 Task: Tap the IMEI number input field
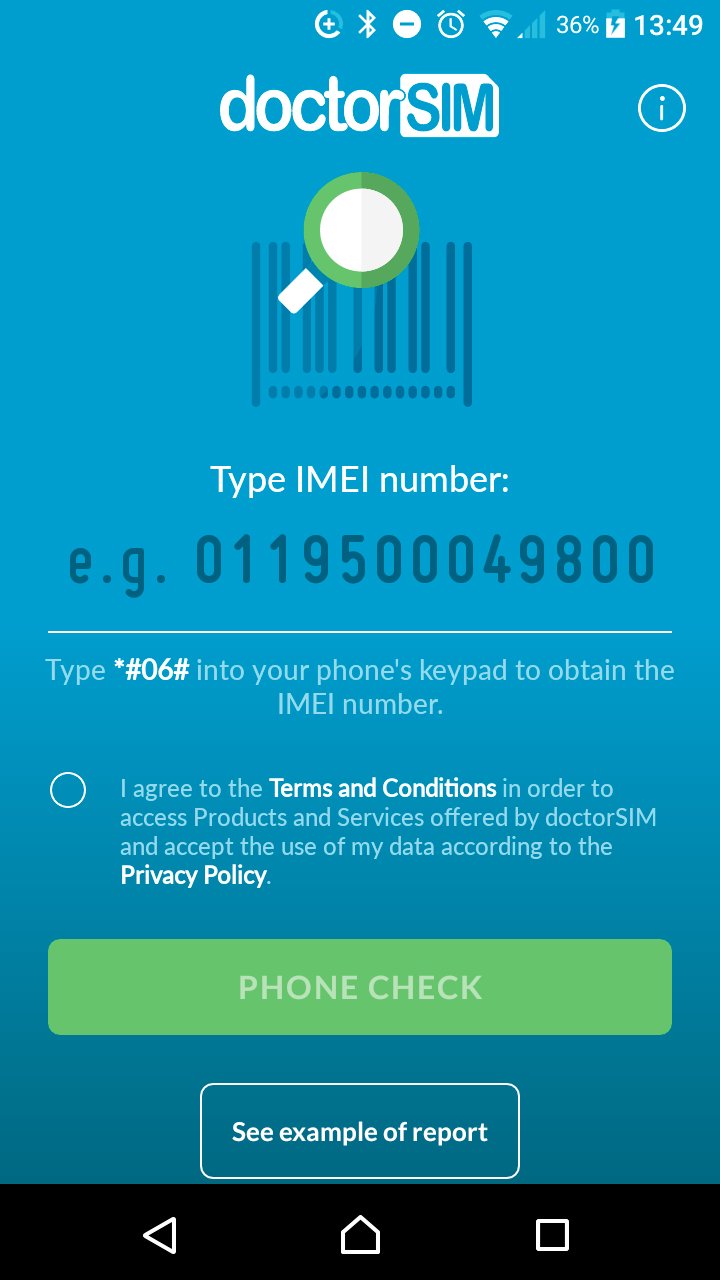pyautogui.click(x=360, y=561)
